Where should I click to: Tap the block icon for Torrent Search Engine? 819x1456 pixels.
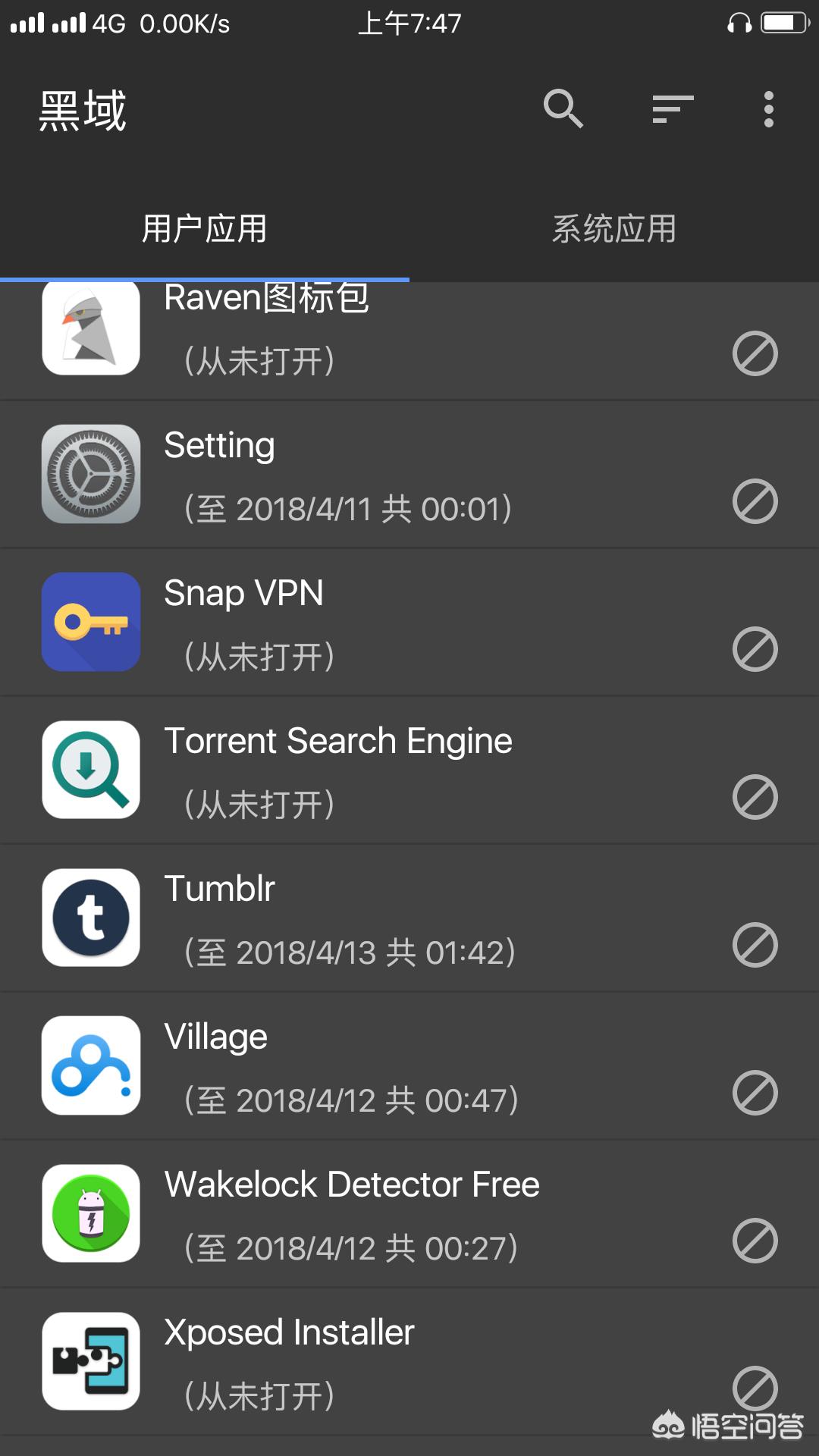755,797
